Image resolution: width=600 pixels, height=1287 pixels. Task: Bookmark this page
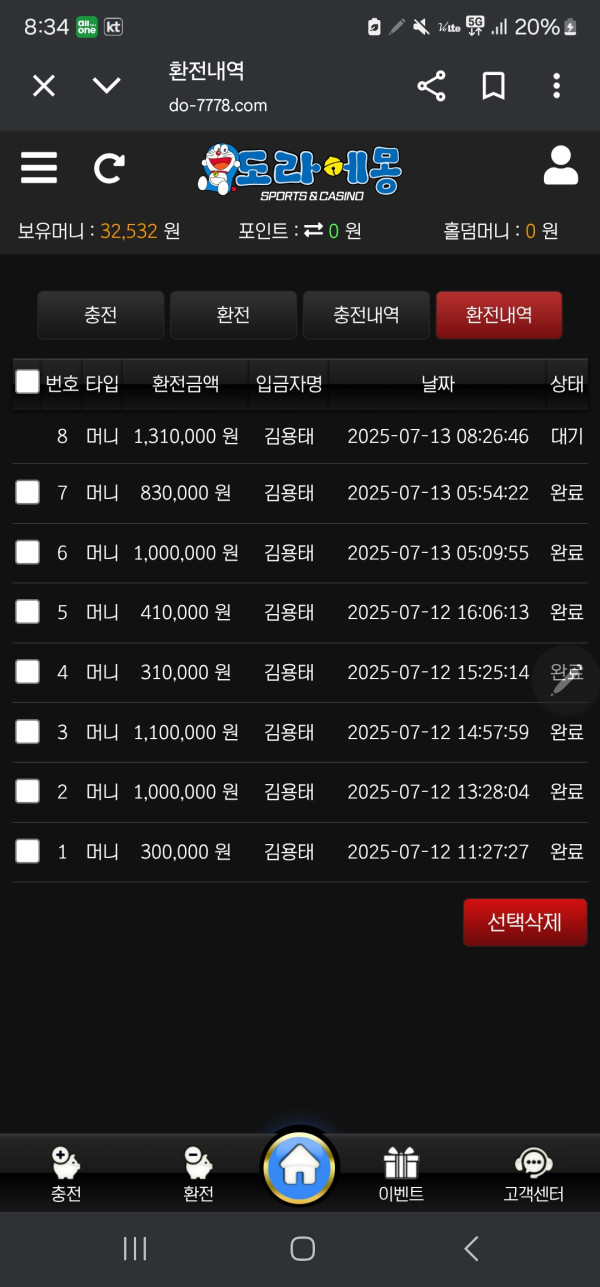(x=493, y=86)
